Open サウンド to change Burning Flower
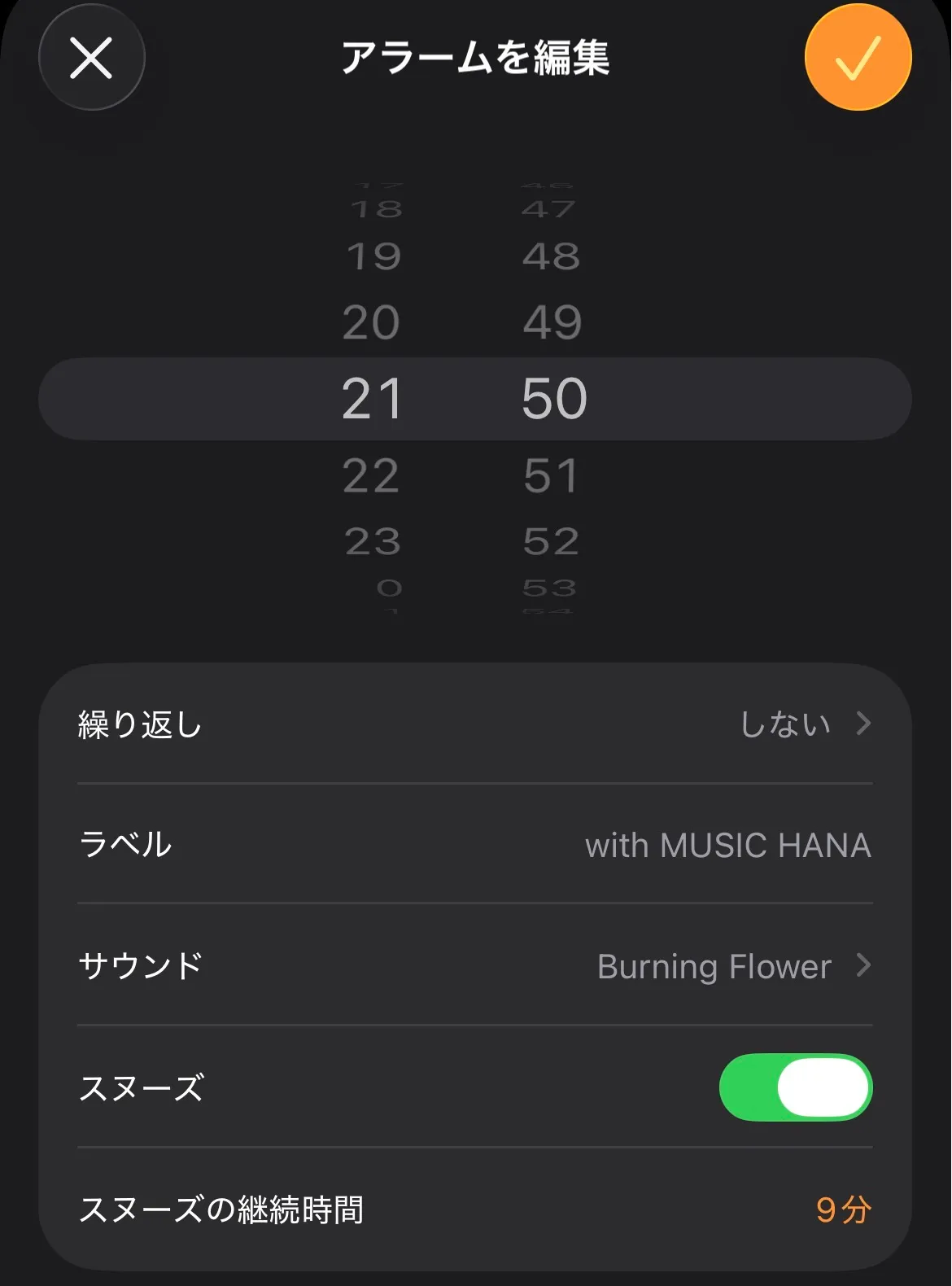The image size is (952, 1286). [474, 966]
